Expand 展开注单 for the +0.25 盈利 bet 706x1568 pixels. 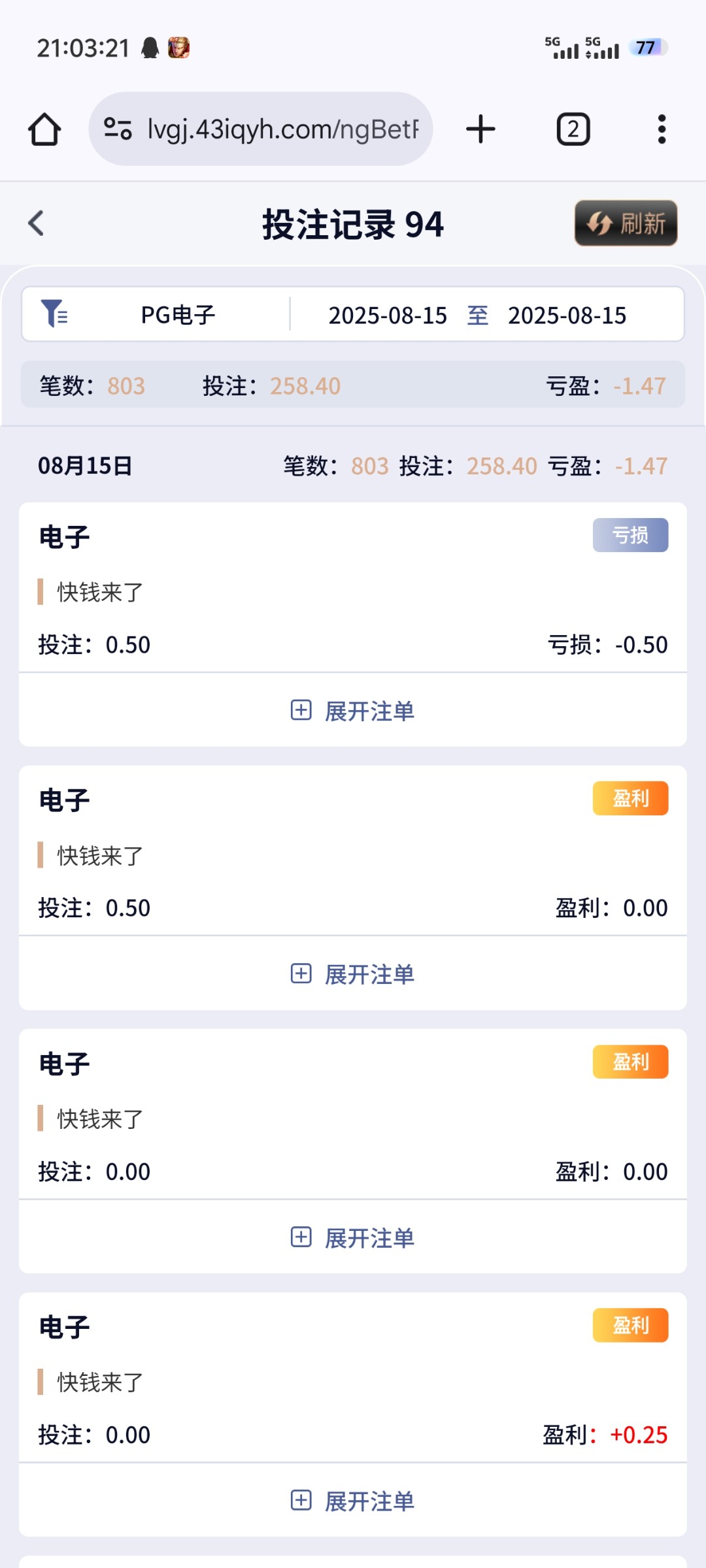(x=353, y=1501)
